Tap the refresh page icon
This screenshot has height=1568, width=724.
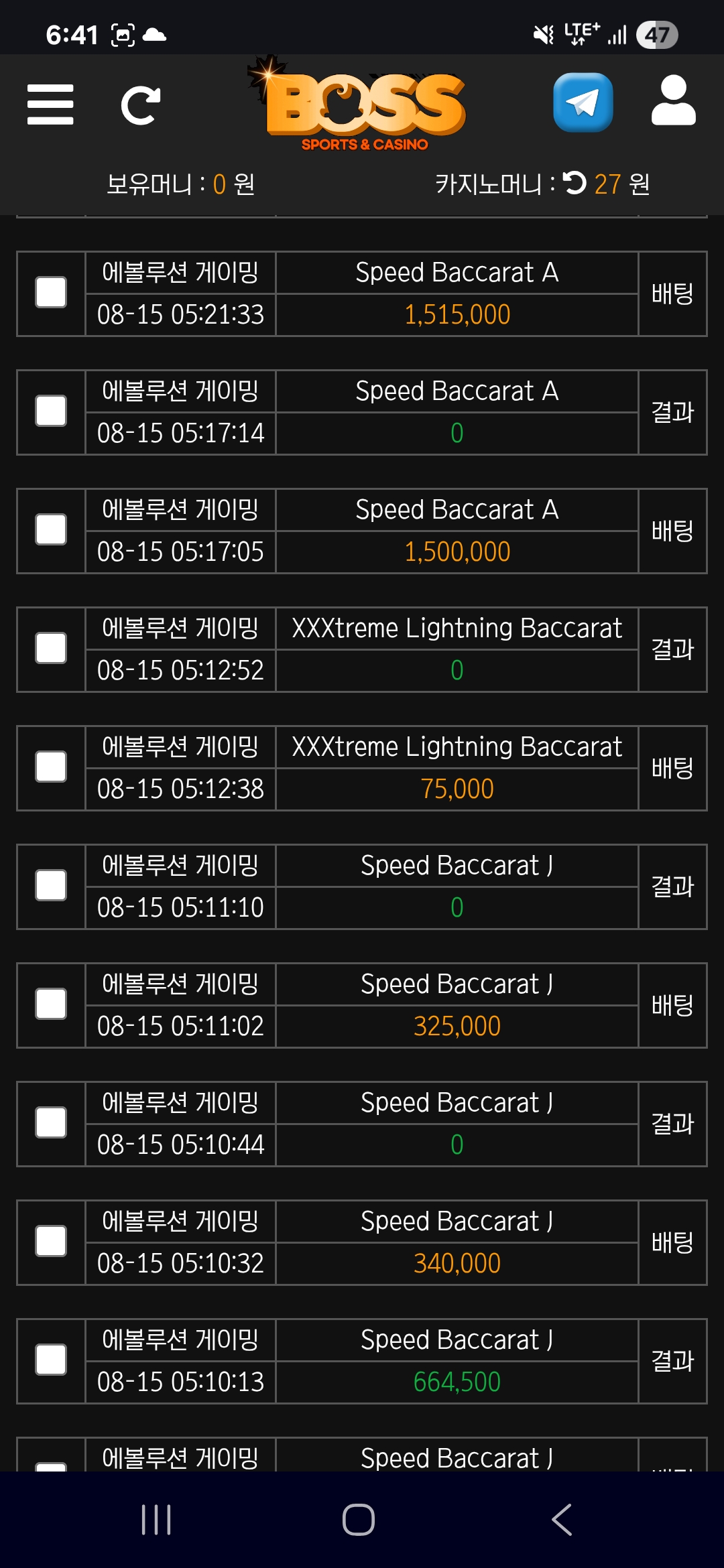tap(141, 105)
